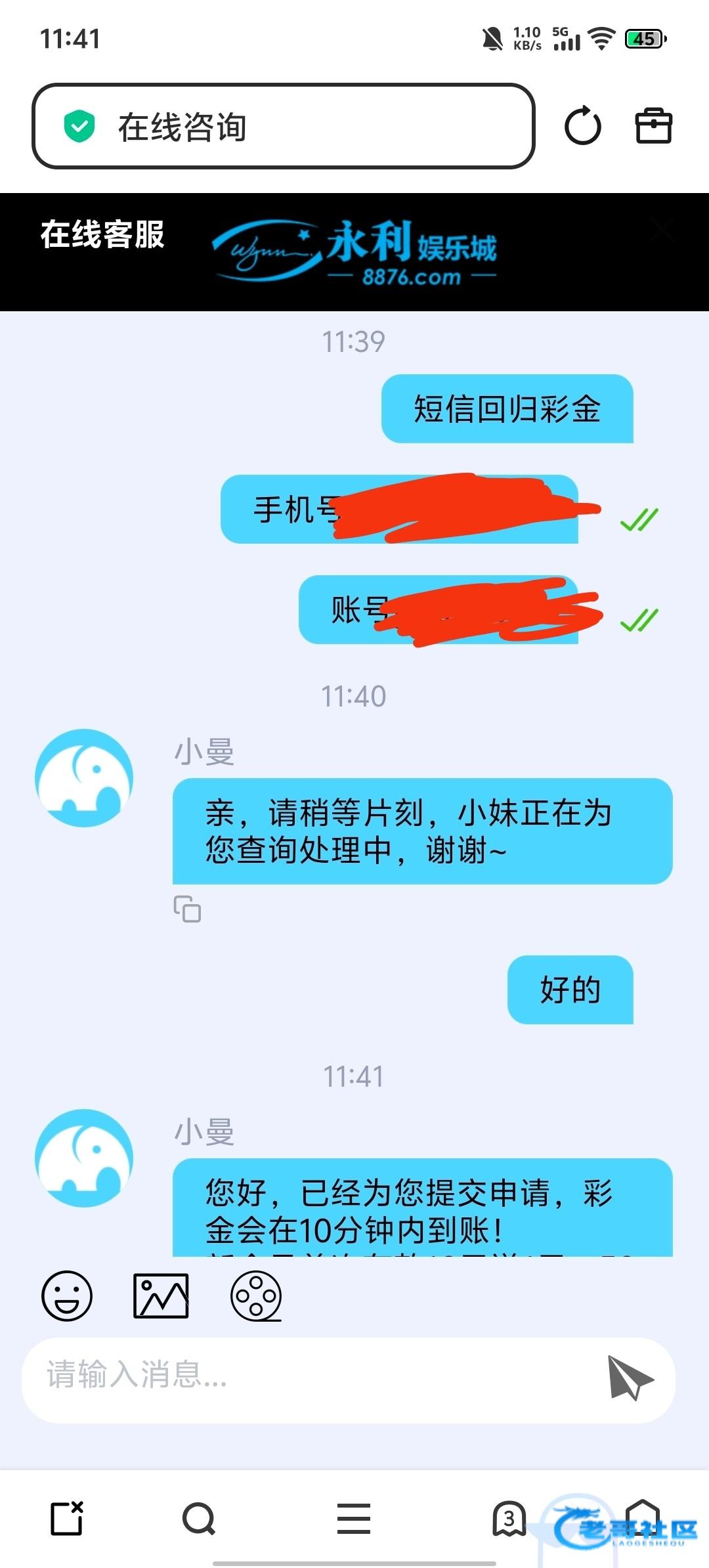The height and width of the screenshot is (1568, 709).
Task: Reload the page with the refresh icon
Action: click(x=582, y=126)
